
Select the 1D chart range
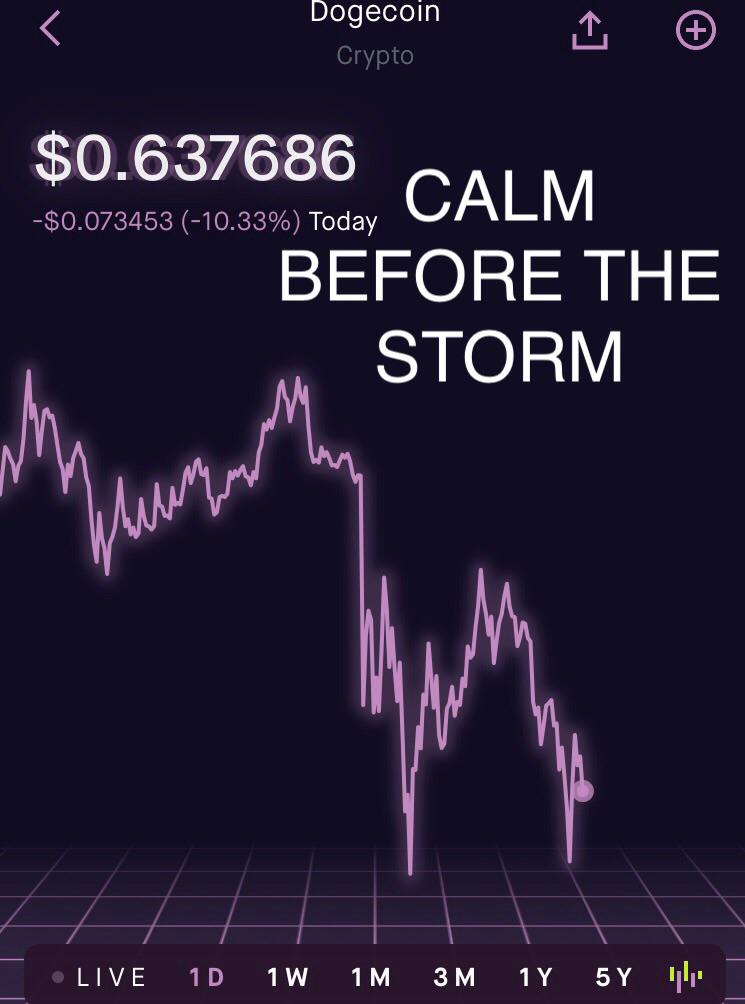(x=207, y=977)
